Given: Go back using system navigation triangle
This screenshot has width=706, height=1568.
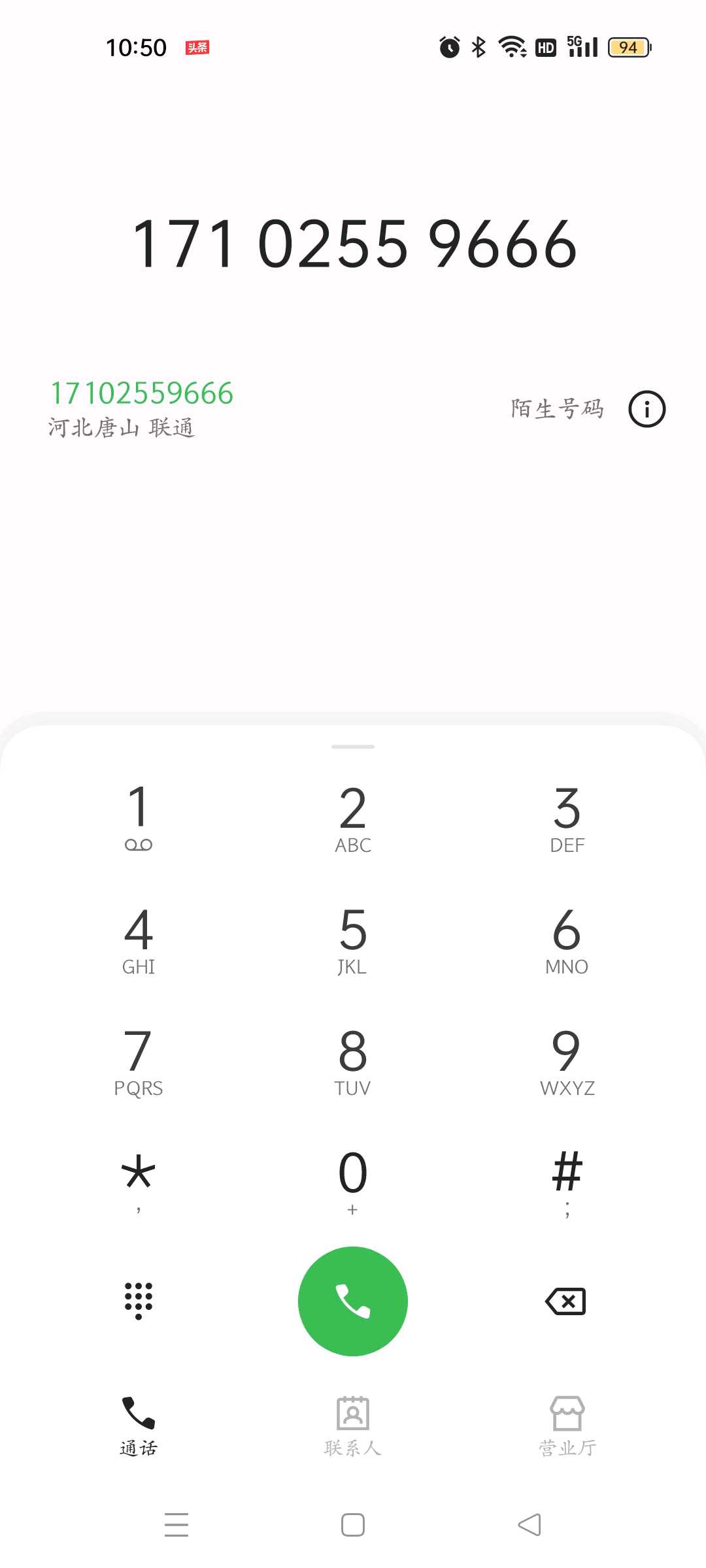Looking at the screenshot, I should click(529, 1525).
